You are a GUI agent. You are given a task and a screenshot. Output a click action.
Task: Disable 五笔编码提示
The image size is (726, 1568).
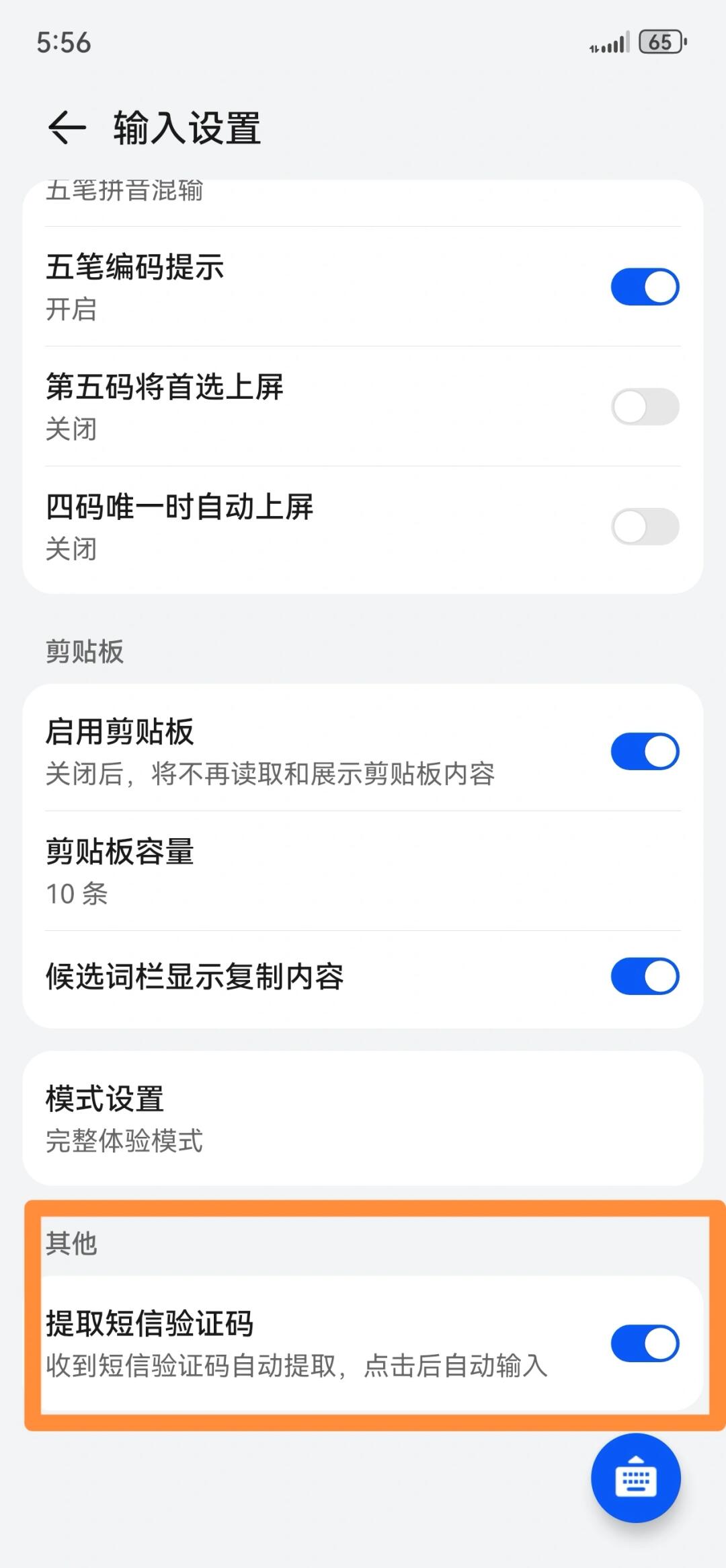[644, 285]
